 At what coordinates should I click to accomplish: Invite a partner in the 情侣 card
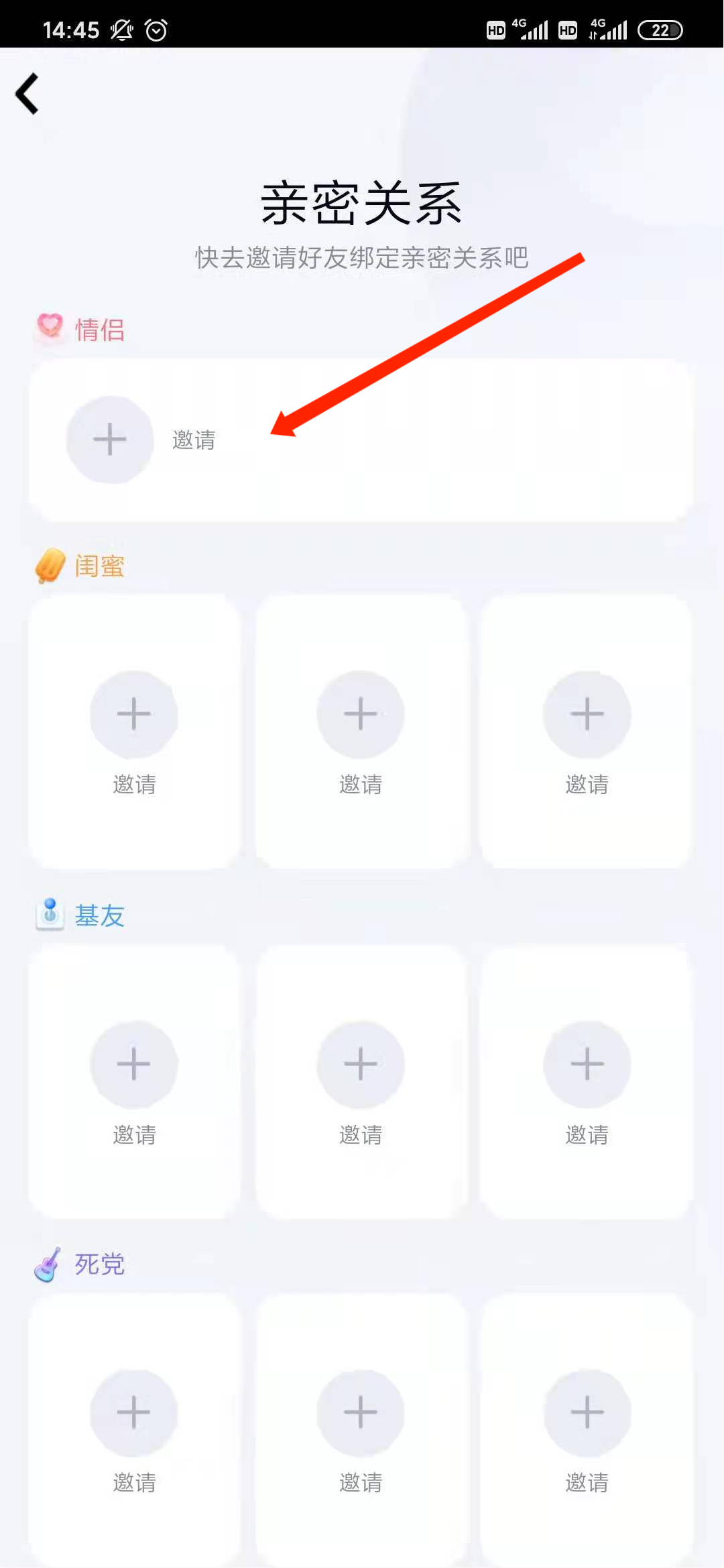pyautogui.click(x=110, y=440)
